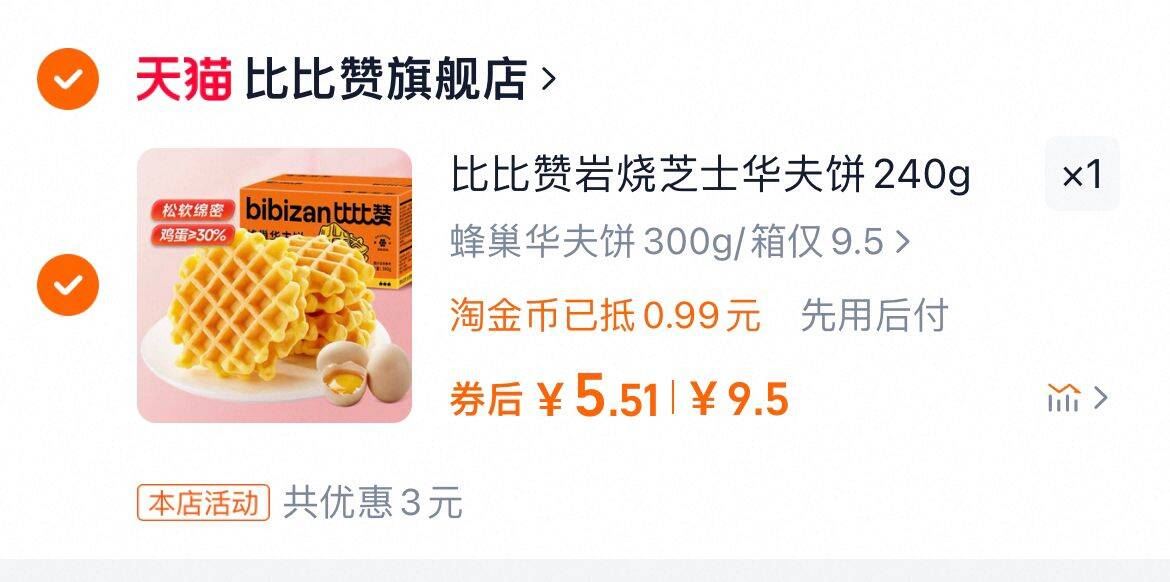
Task: Uncheck the 比比赞旗舰店 store checkbox
Action: click(x=68, y=79)
